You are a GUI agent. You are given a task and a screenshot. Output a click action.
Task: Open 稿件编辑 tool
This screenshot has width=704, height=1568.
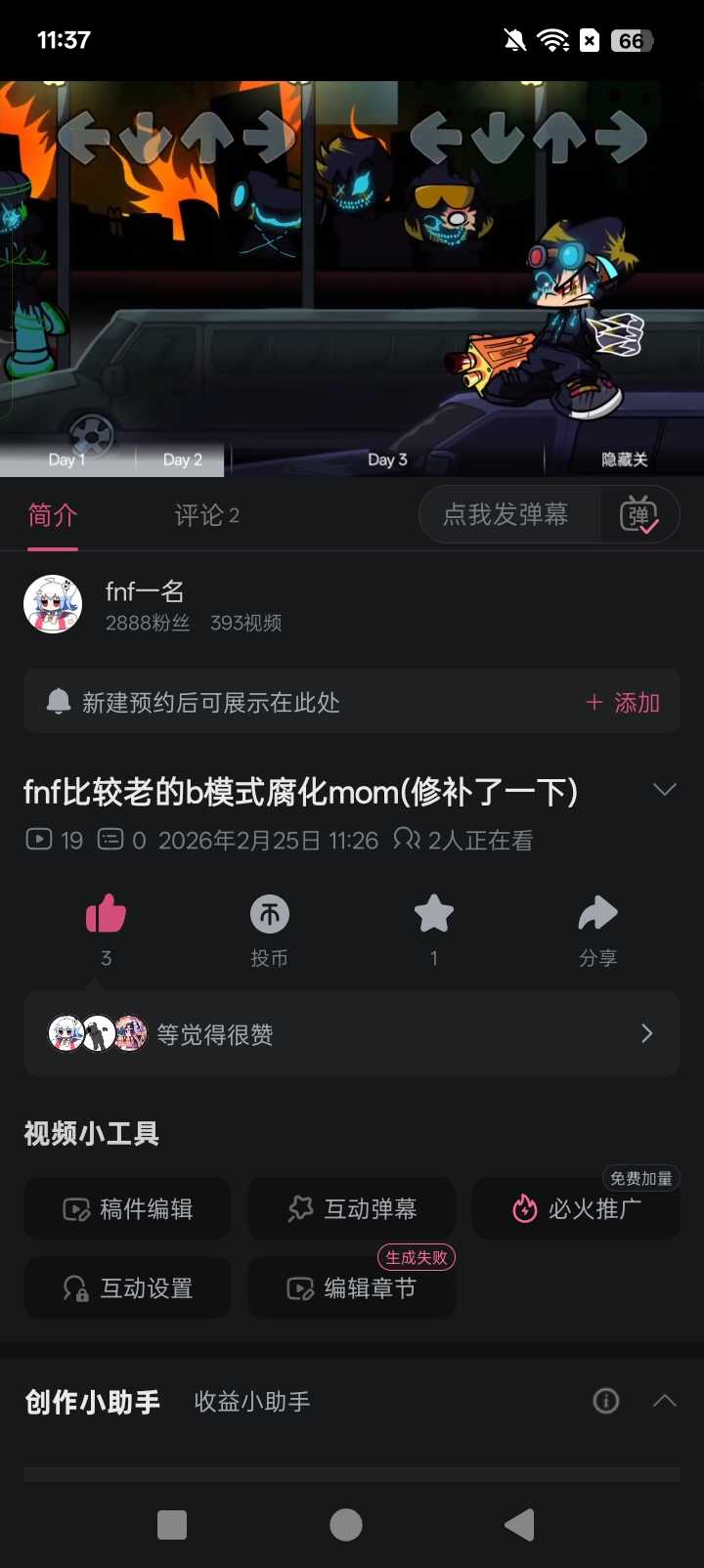(x=127, y=1209)
